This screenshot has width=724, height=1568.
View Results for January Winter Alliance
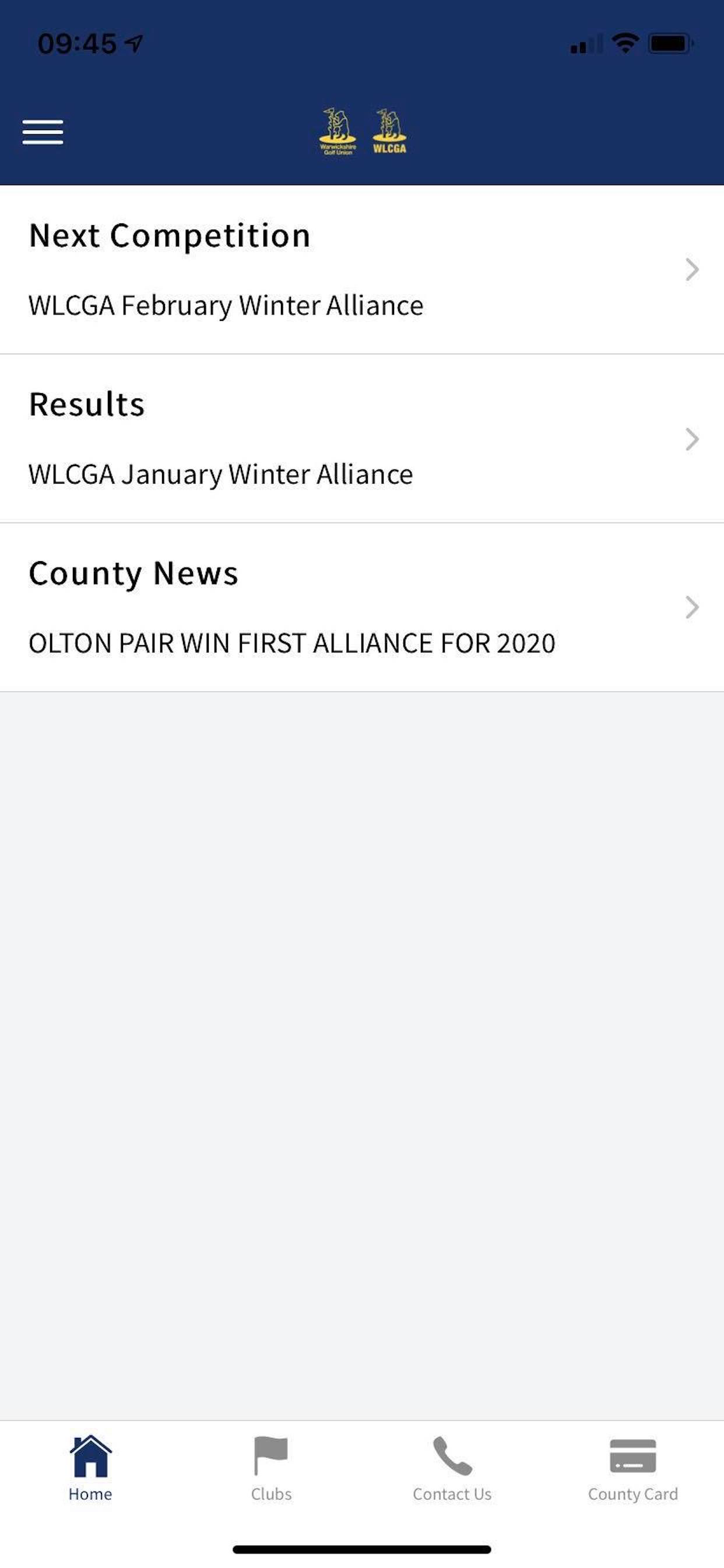(x=361, y=438)
